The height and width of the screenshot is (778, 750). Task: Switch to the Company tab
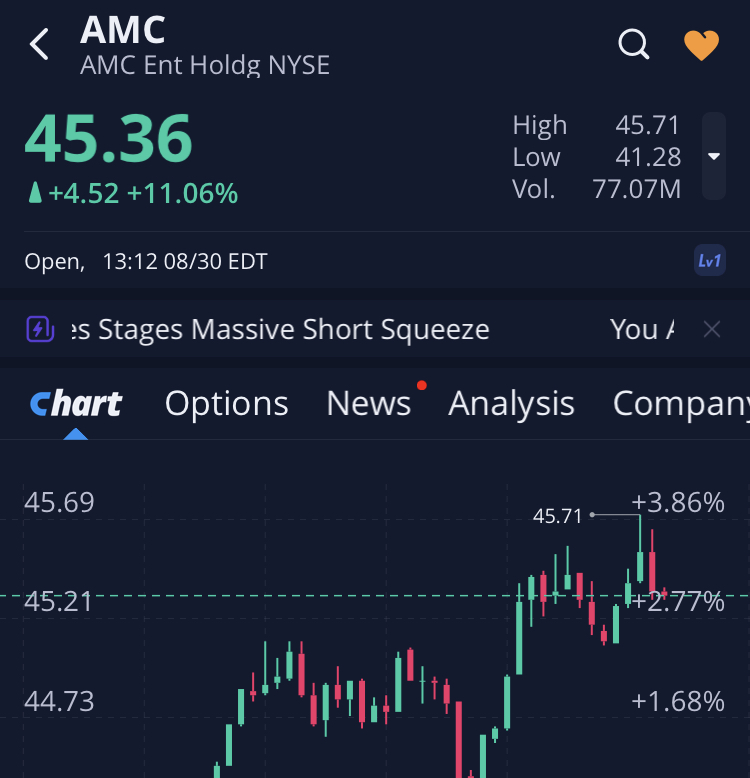point(680,404)
